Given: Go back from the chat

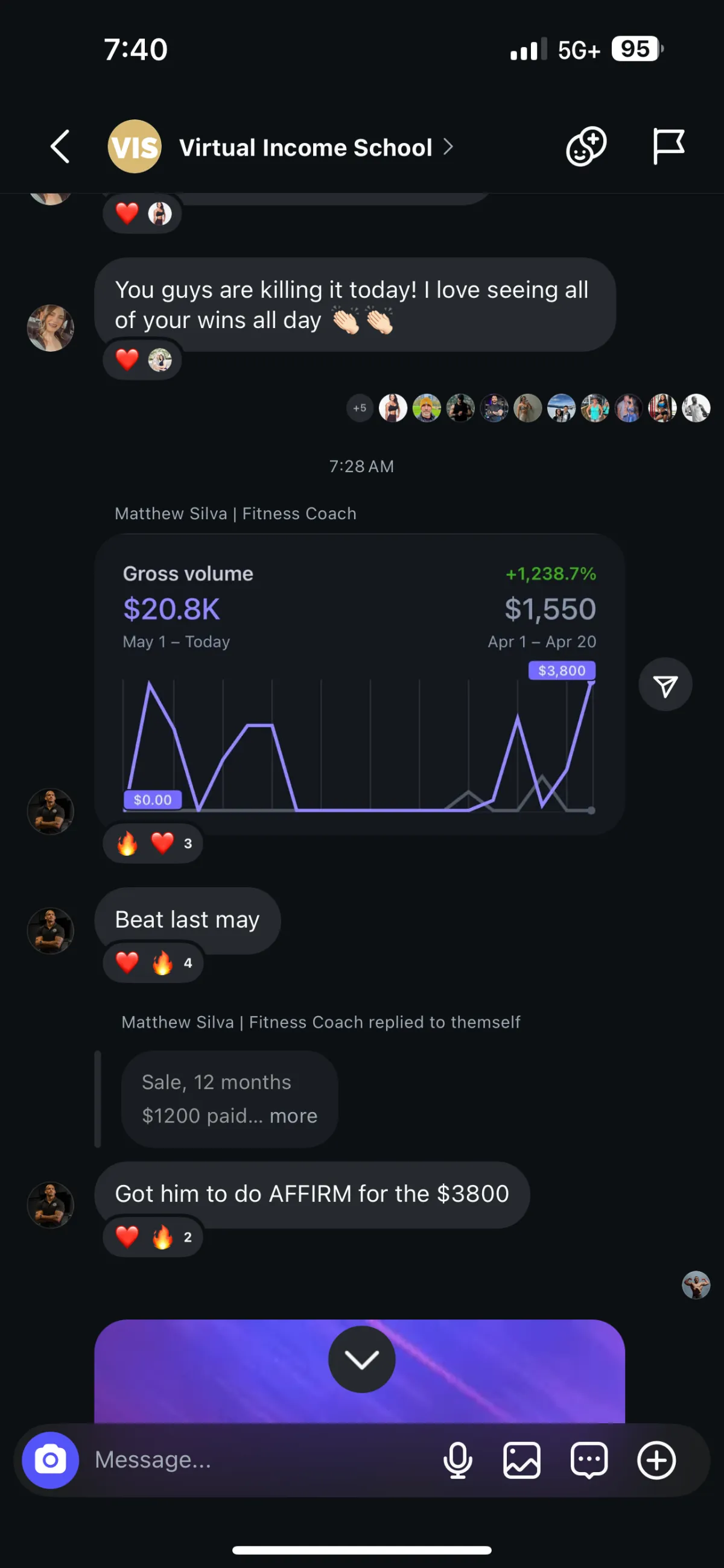Looking at the screenshot, I should (x=60, y=147).
